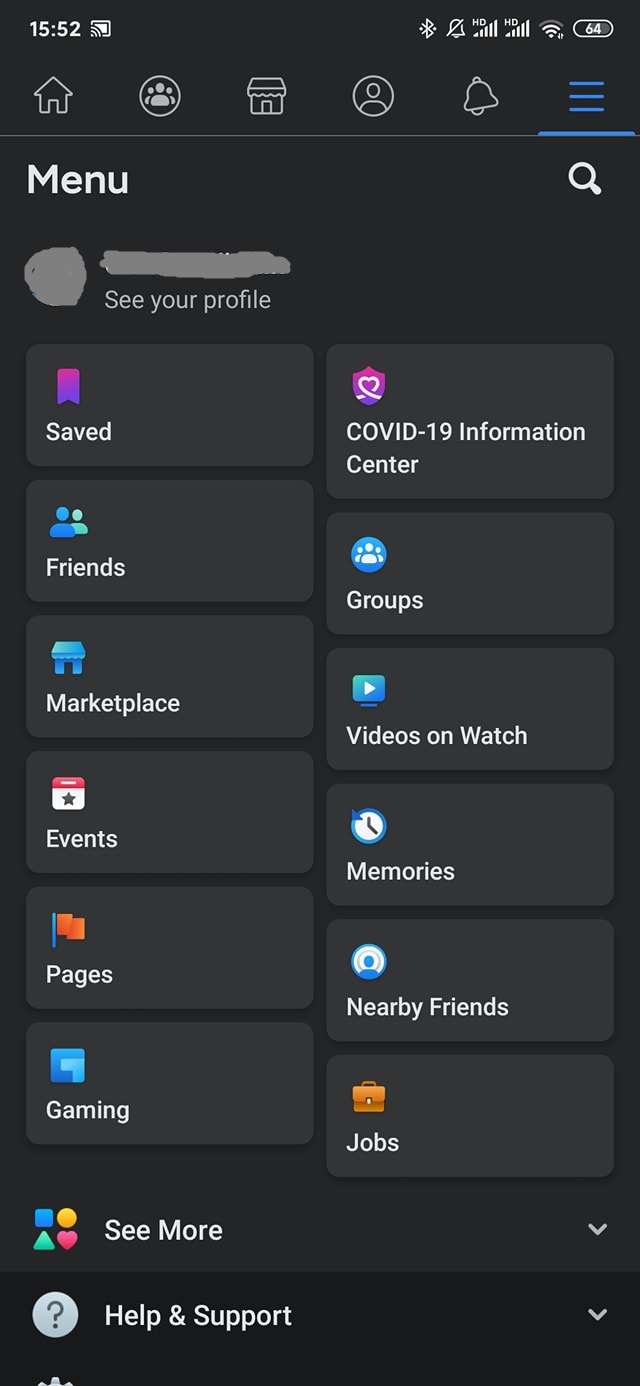The image size is (640, 1386).
Task: Open COVID-19 Information Center
Action: click(470, 422)
